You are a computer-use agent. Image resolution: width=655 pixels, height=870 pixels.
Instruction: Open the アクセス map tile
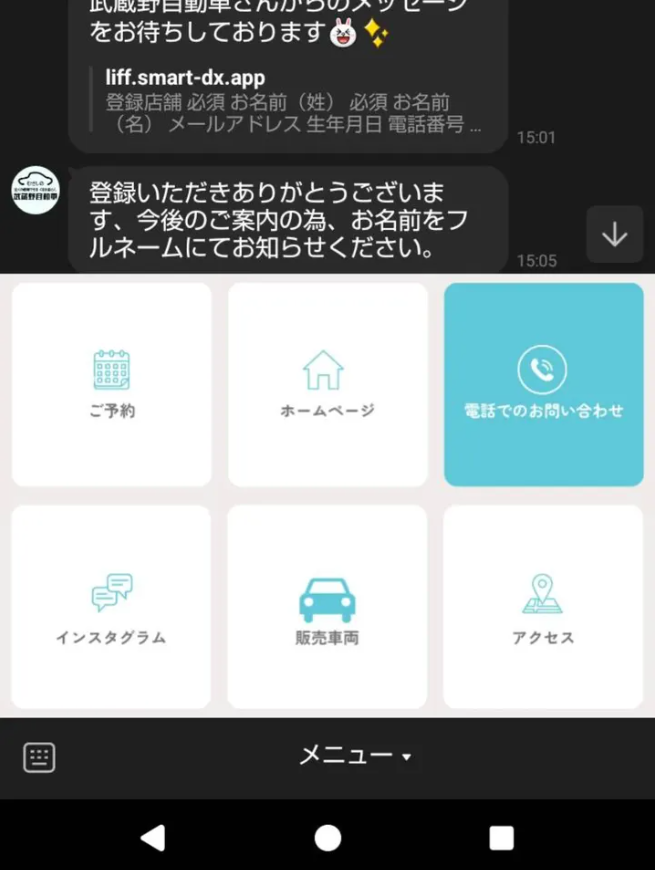pyautogui.click(x=543, y=607)
